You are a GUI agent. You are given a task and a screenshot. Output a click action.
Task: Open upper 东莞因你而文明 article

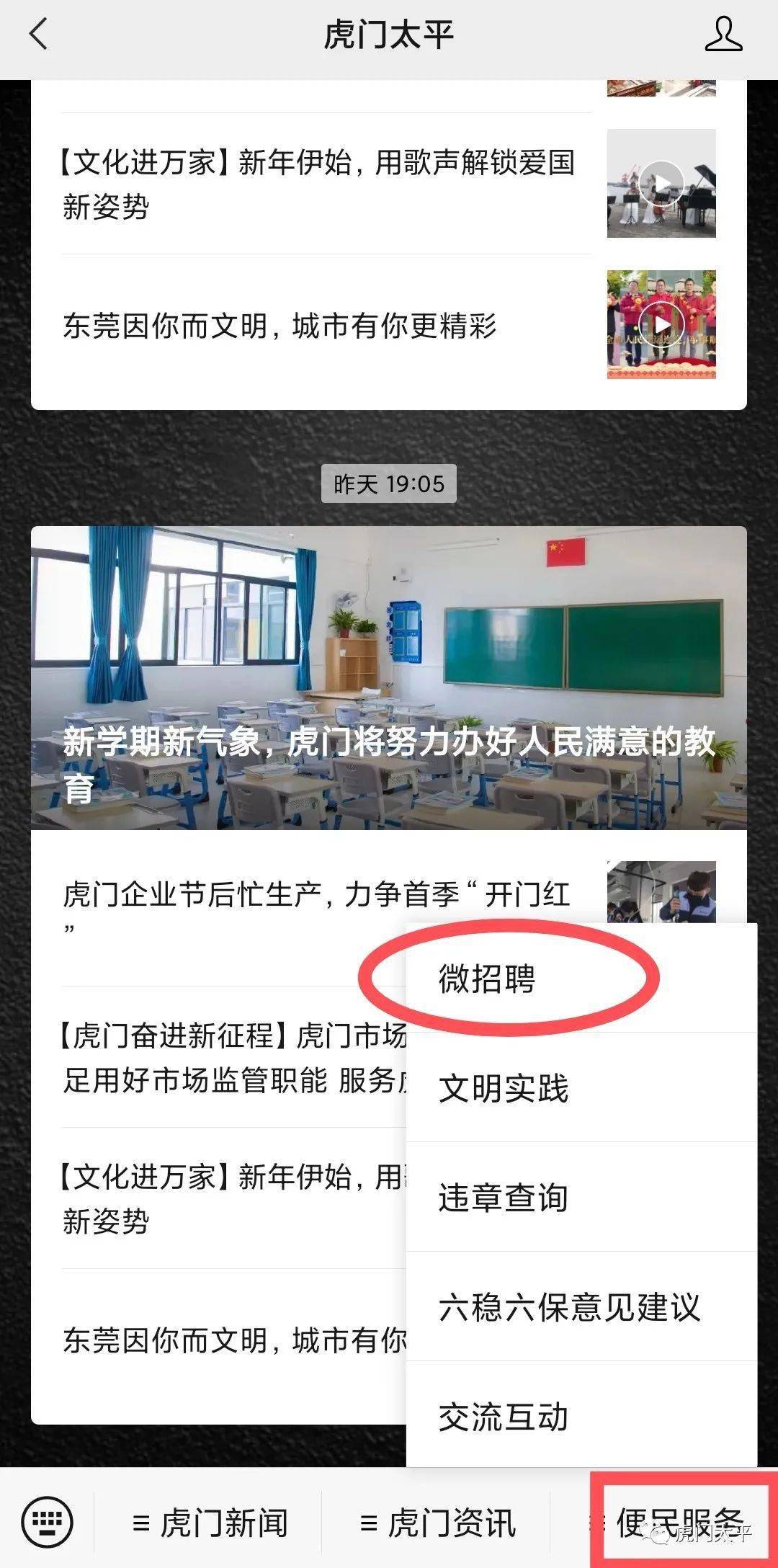281,326
